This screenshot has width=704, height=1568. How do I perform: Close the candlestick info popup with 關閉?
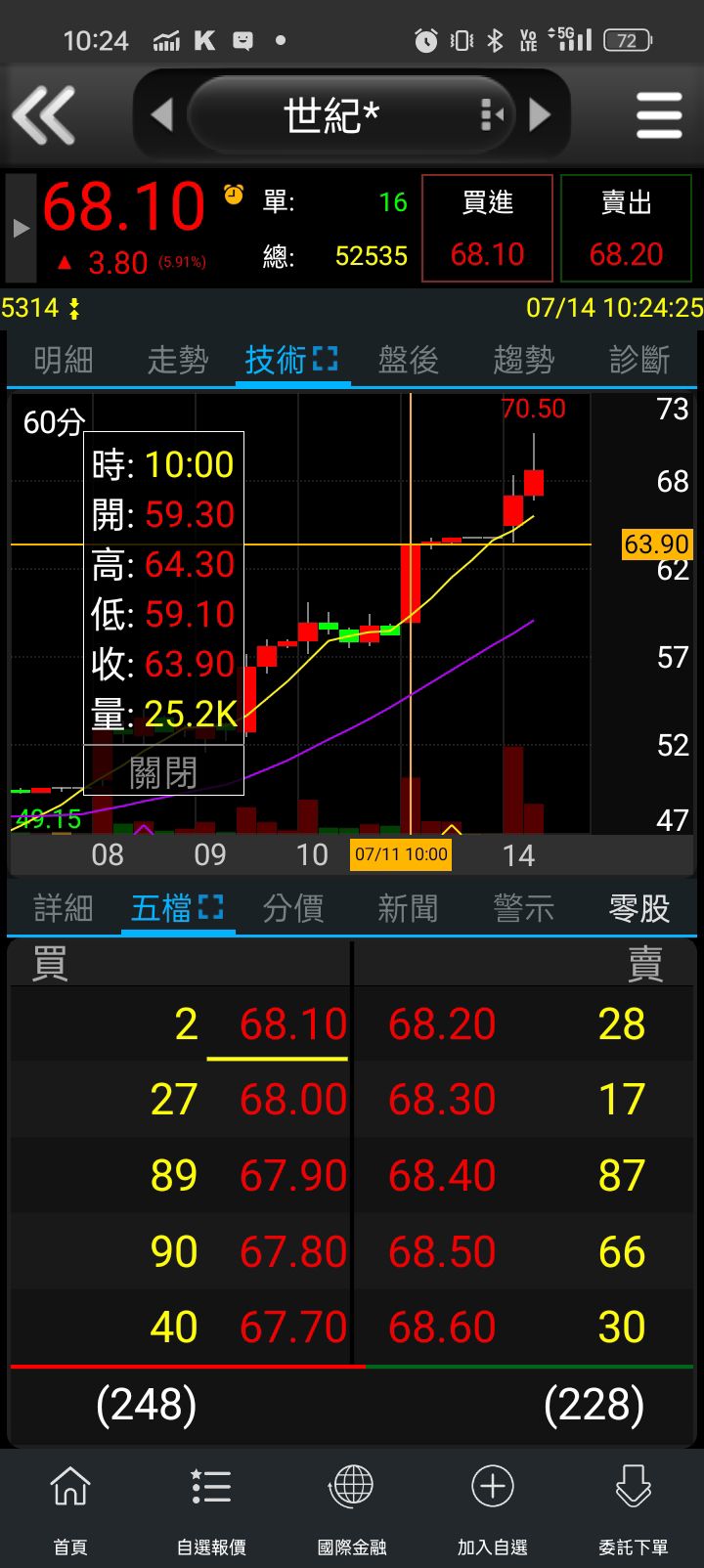[x=163, y=772]
